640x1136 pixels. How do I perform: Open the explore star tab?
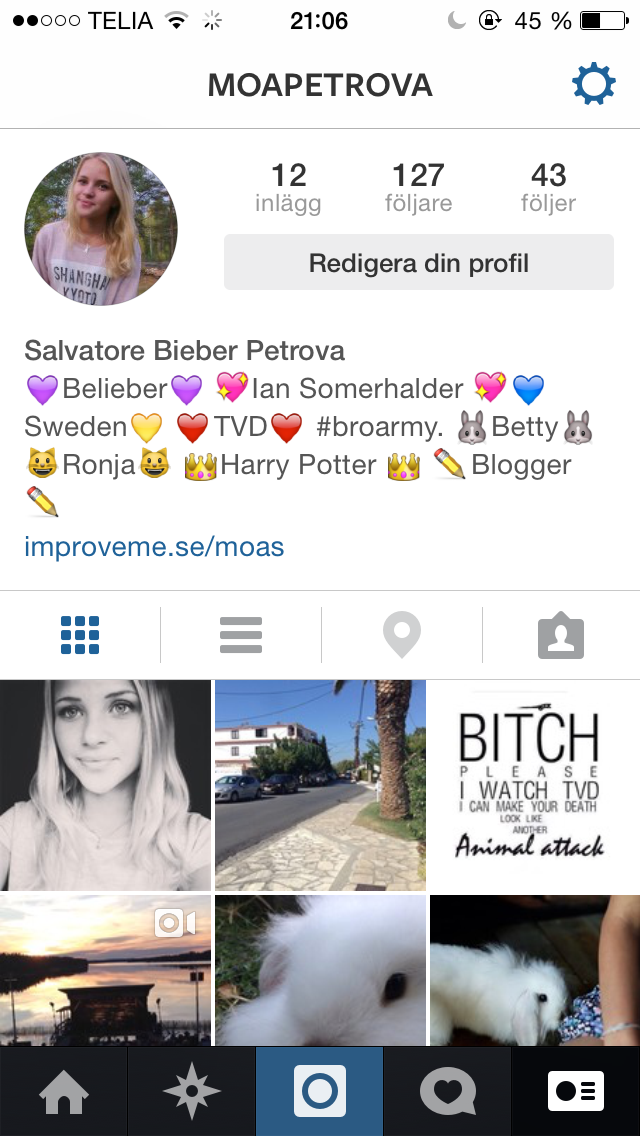pos(192,1091)
